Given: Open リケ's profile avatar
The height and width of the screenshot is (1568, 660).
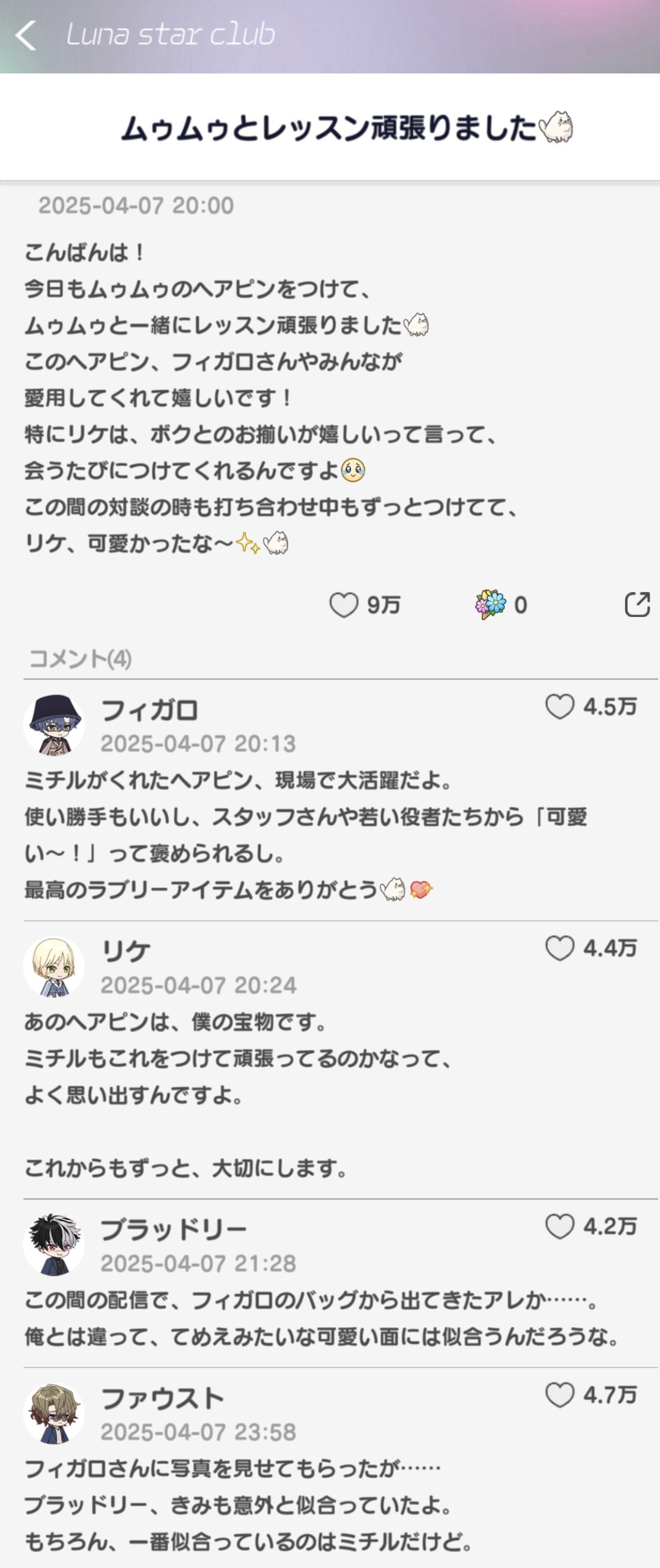Looking at the screenshot, I should (x=54, y=967).
